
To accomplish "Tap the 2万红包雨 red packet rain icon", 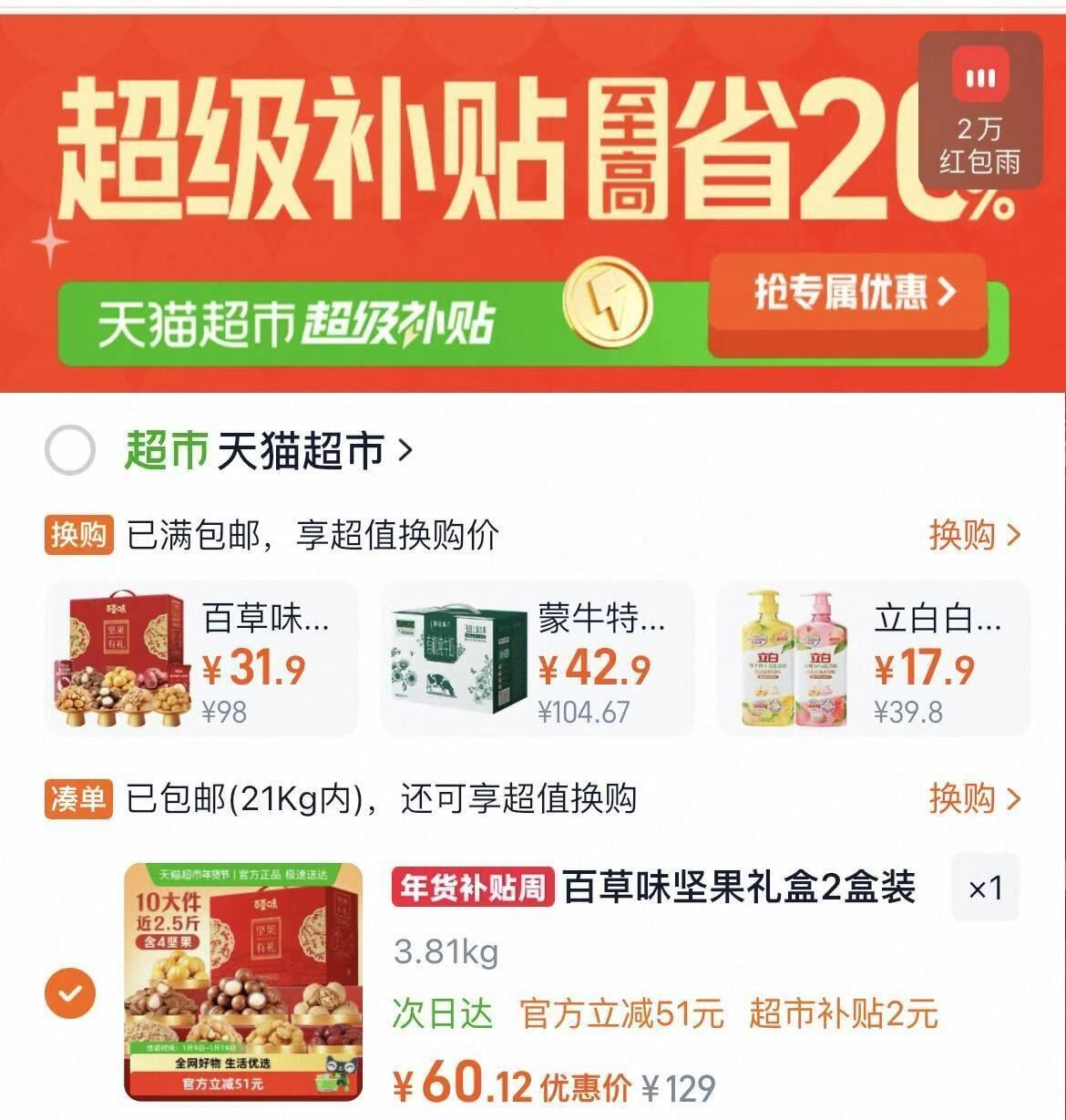I will pos(979,100).
